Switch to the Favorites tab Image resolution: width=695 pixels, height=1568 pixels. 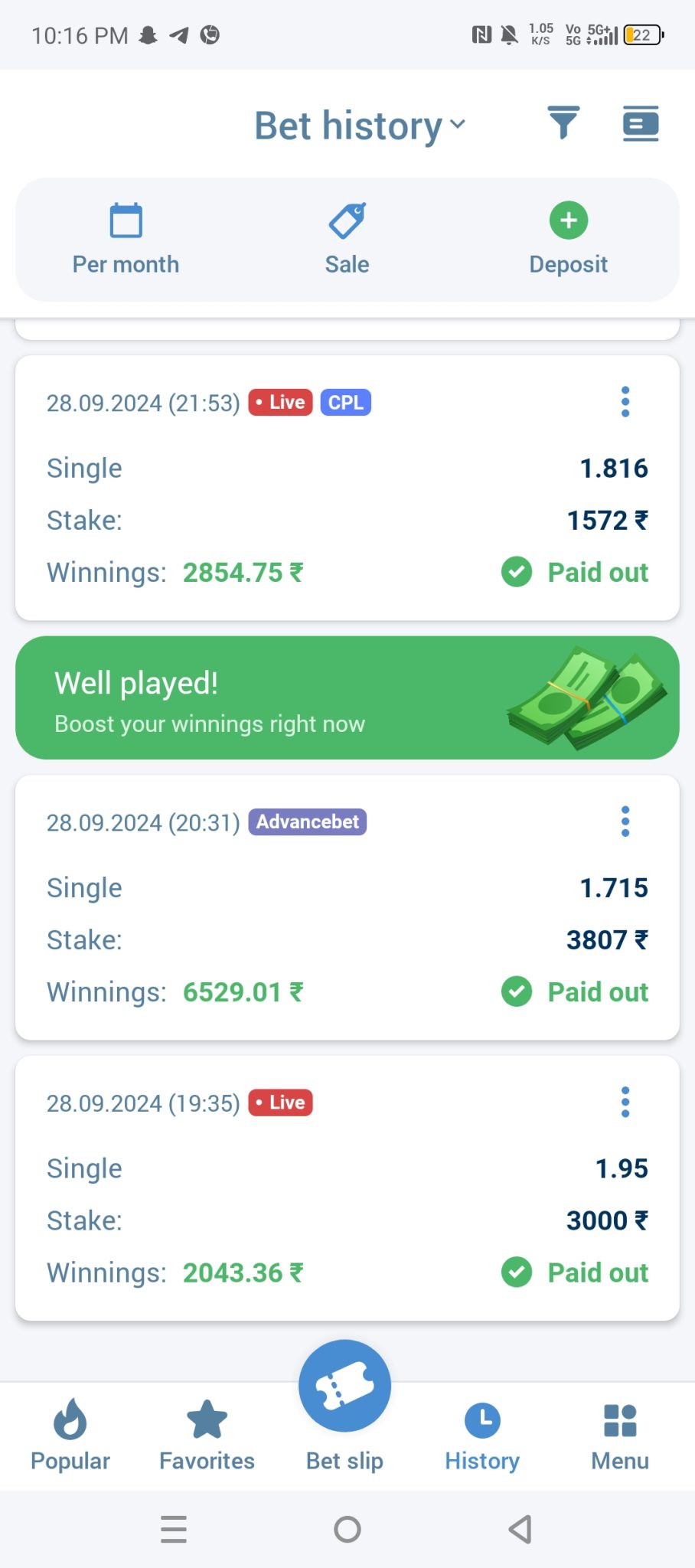[x=207, y=1436]
